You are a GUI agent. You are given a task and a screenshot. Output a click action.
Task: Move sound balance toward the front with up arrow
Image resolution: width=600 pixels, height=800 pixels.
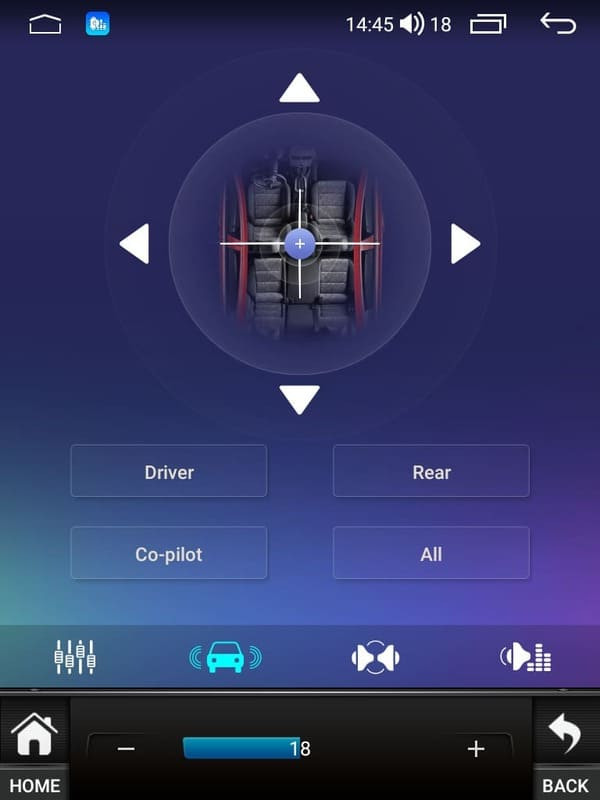pyautogui.click(x=299, y=88)
